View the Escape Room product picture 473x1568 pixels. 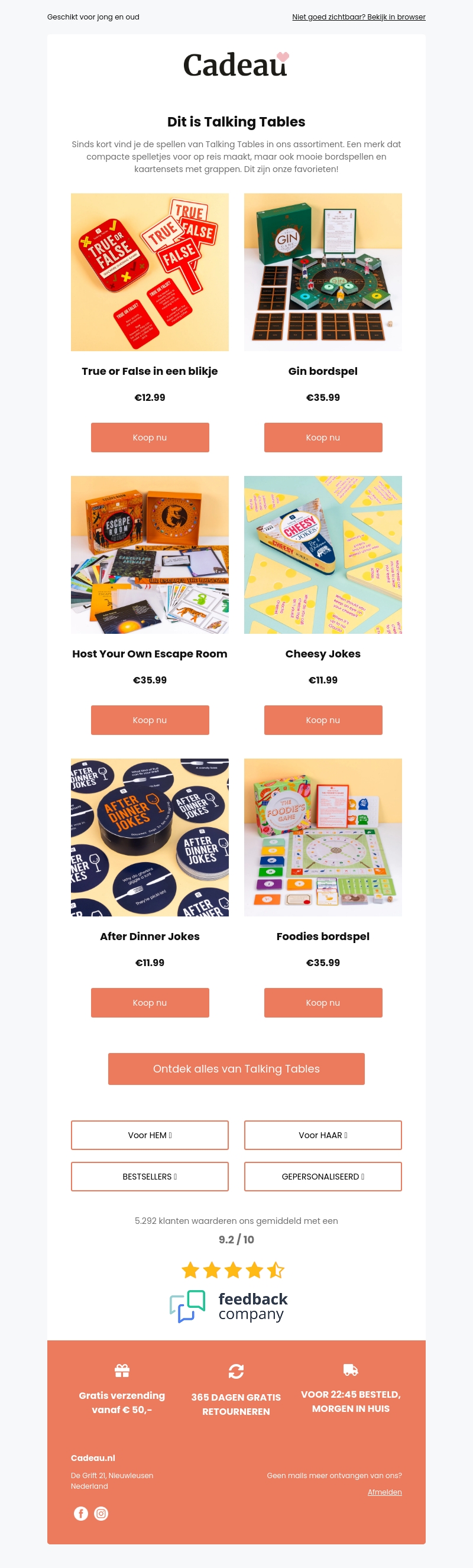pos(150,555)
